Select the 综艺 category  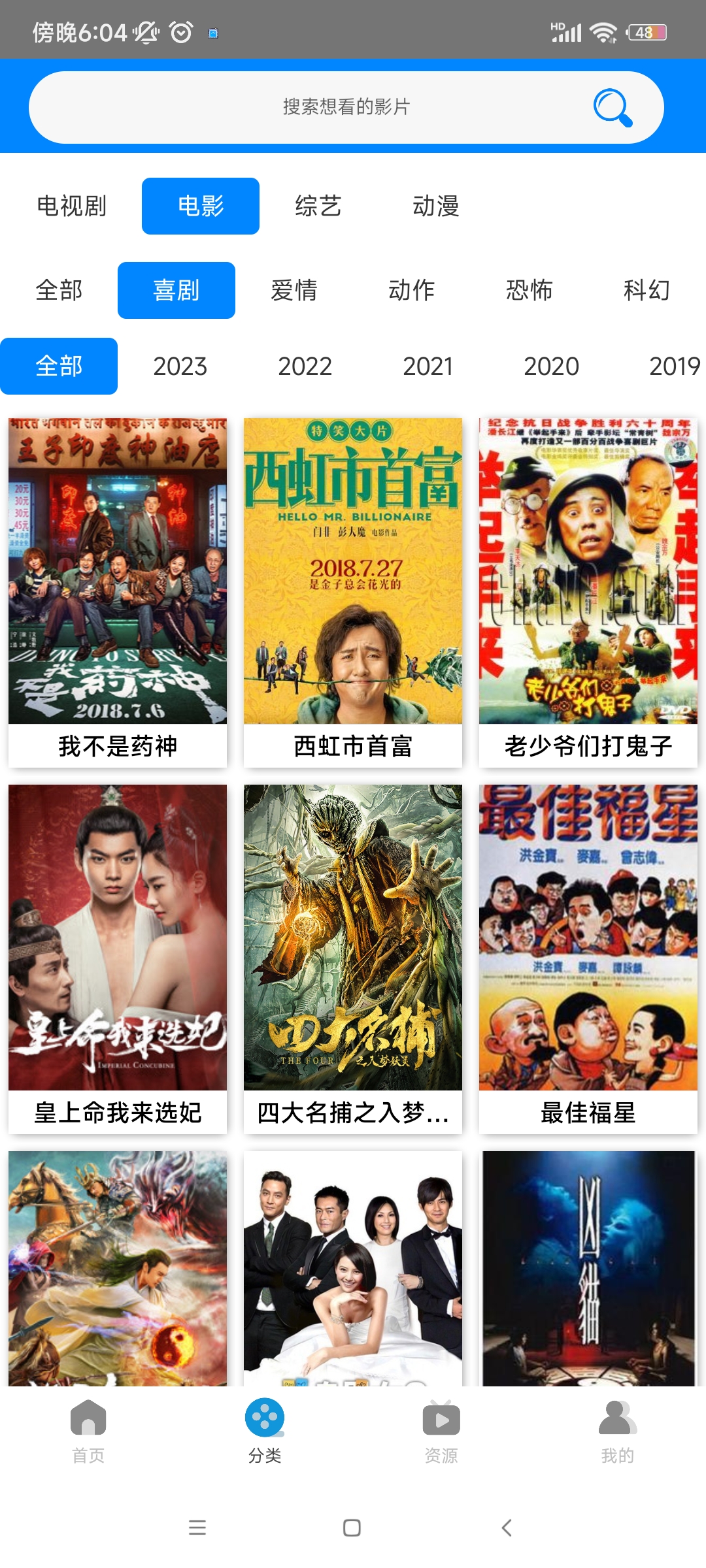point(318,206)
